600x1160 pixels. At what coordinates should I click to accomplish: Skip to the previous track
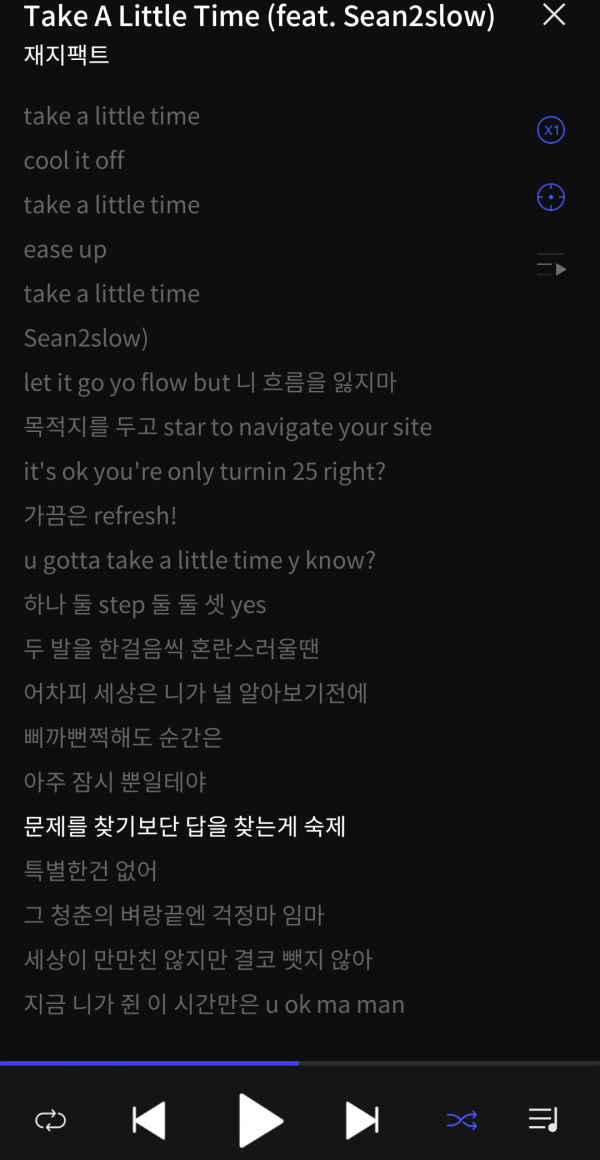149,1120
